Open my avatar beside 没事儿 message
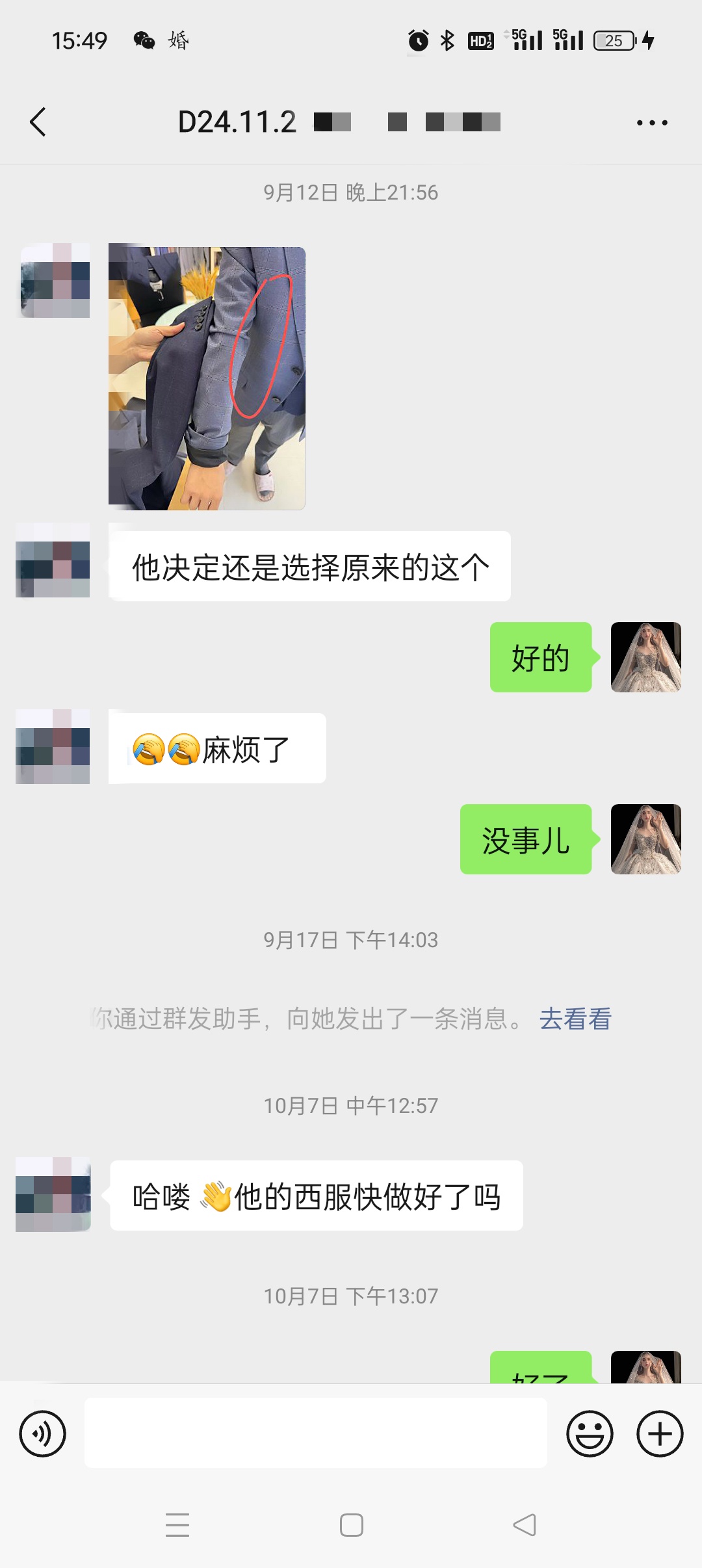This screenshot has height=1568, width=702. 645,839
